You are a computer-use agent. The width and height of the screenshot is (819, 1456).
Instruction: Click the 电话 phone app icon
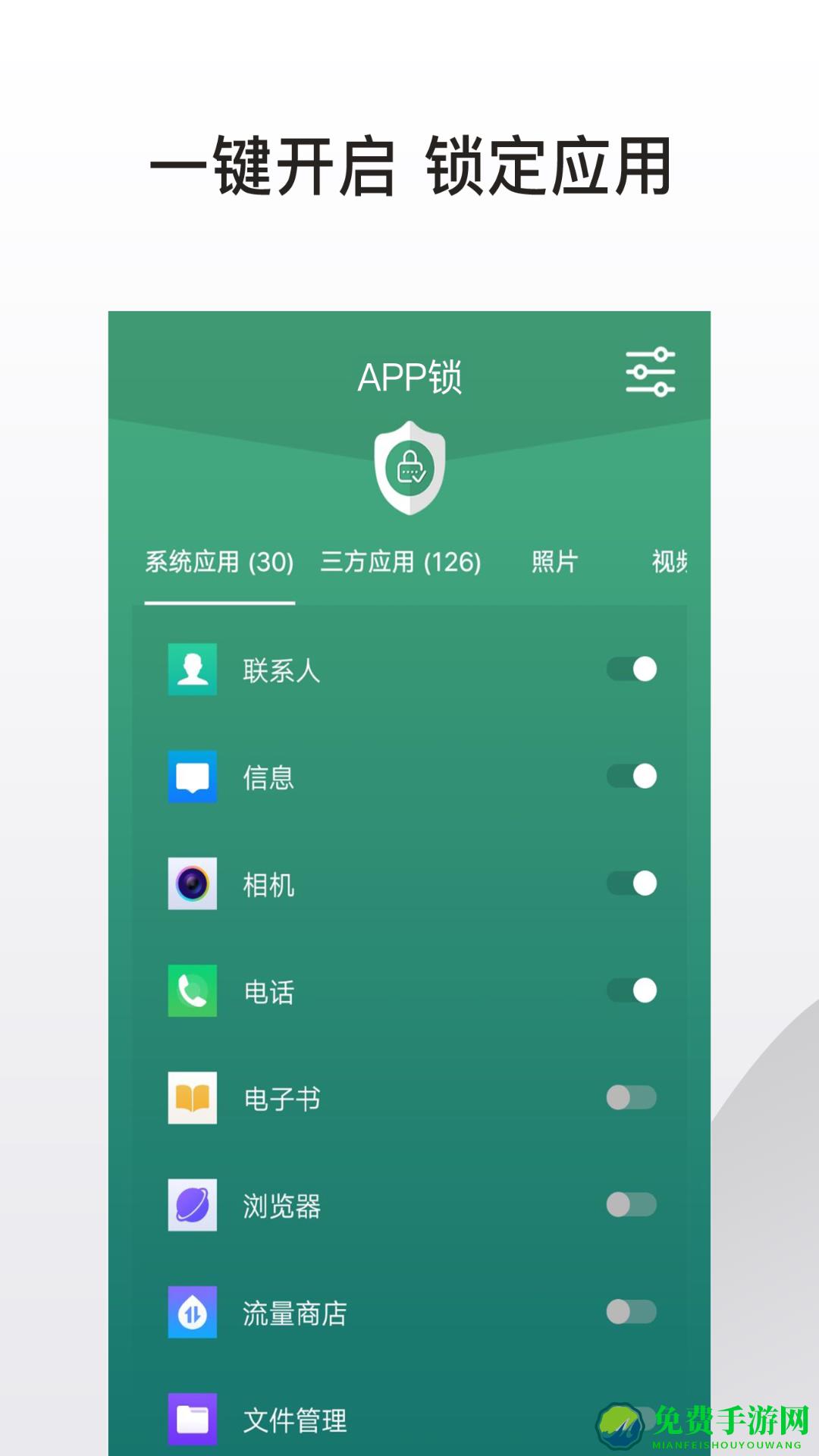tap(192, 992)
